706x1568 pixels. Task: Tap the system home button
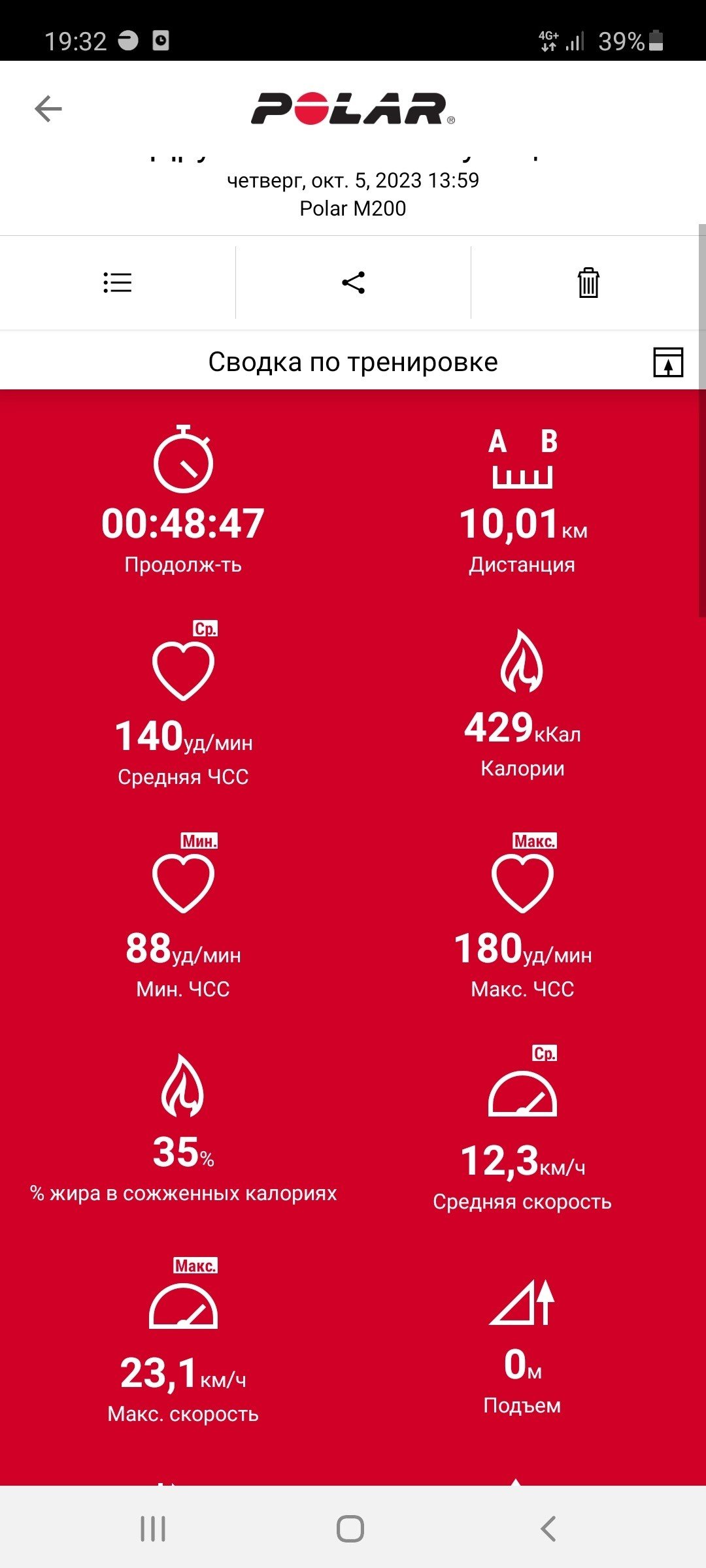click(x=350, y=1529)
